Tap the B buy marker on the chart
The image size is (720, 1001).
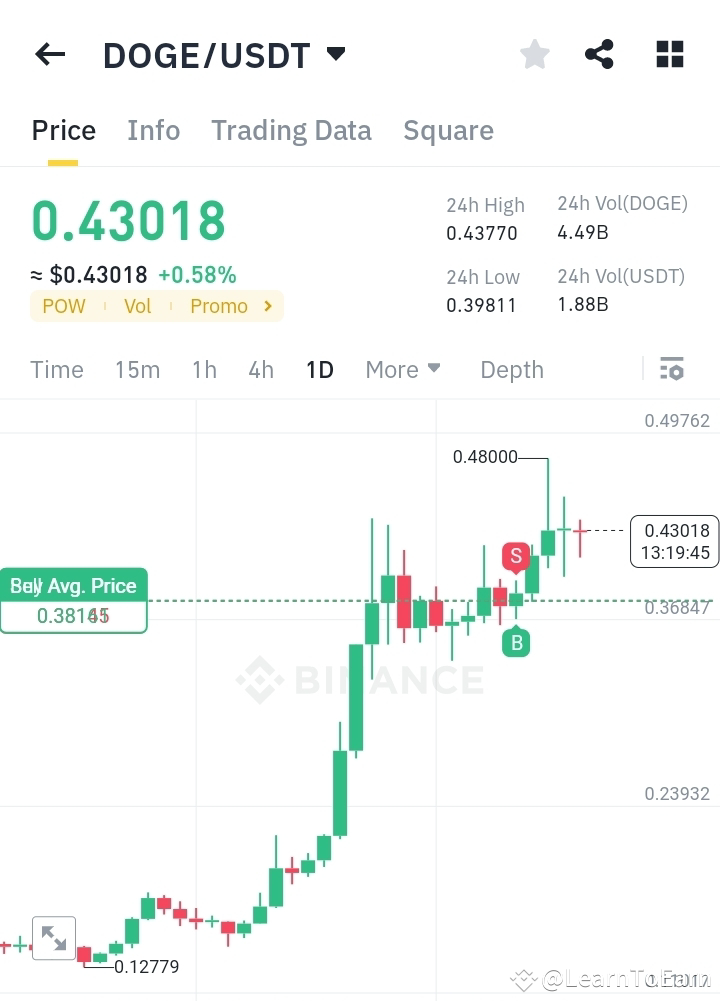pos(516,643)
